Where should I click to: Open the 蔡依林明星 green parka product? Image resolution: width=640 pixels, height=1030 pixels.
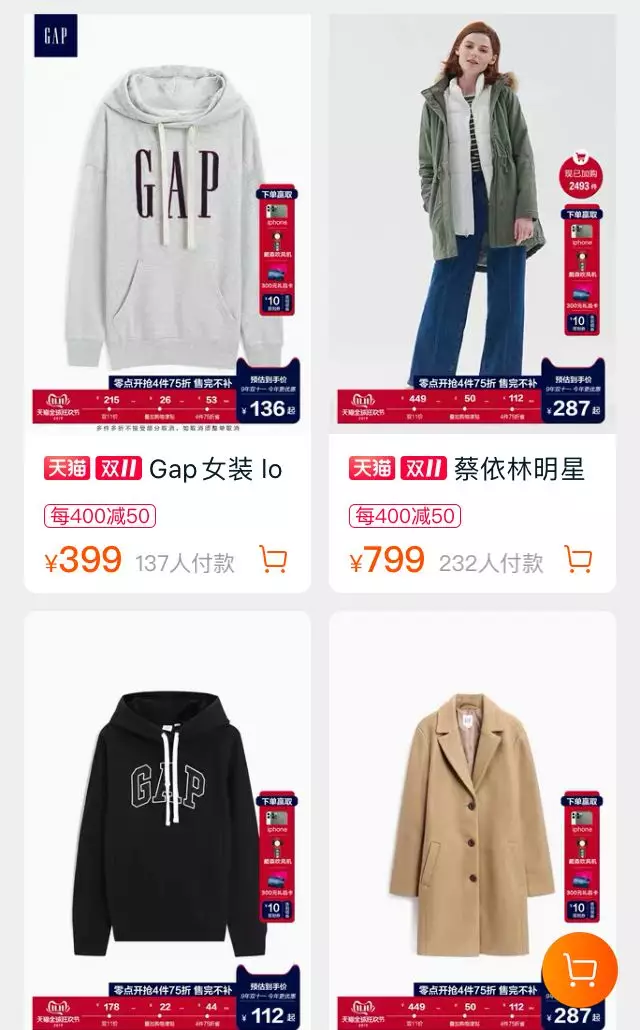point(472,220)
